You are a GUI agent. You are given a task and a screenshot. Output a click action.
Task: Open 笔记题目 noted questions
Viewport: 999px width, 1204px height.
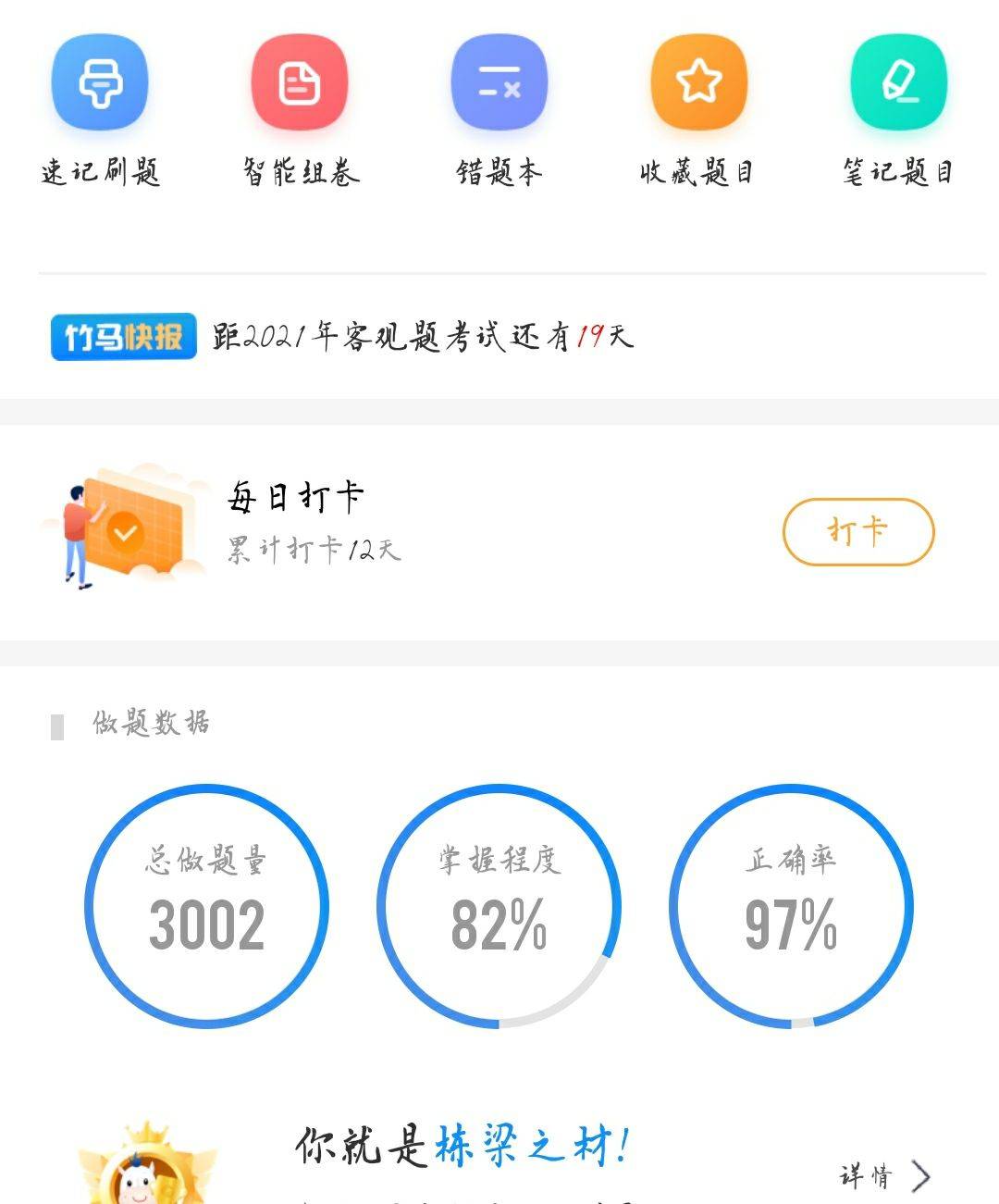898,85
